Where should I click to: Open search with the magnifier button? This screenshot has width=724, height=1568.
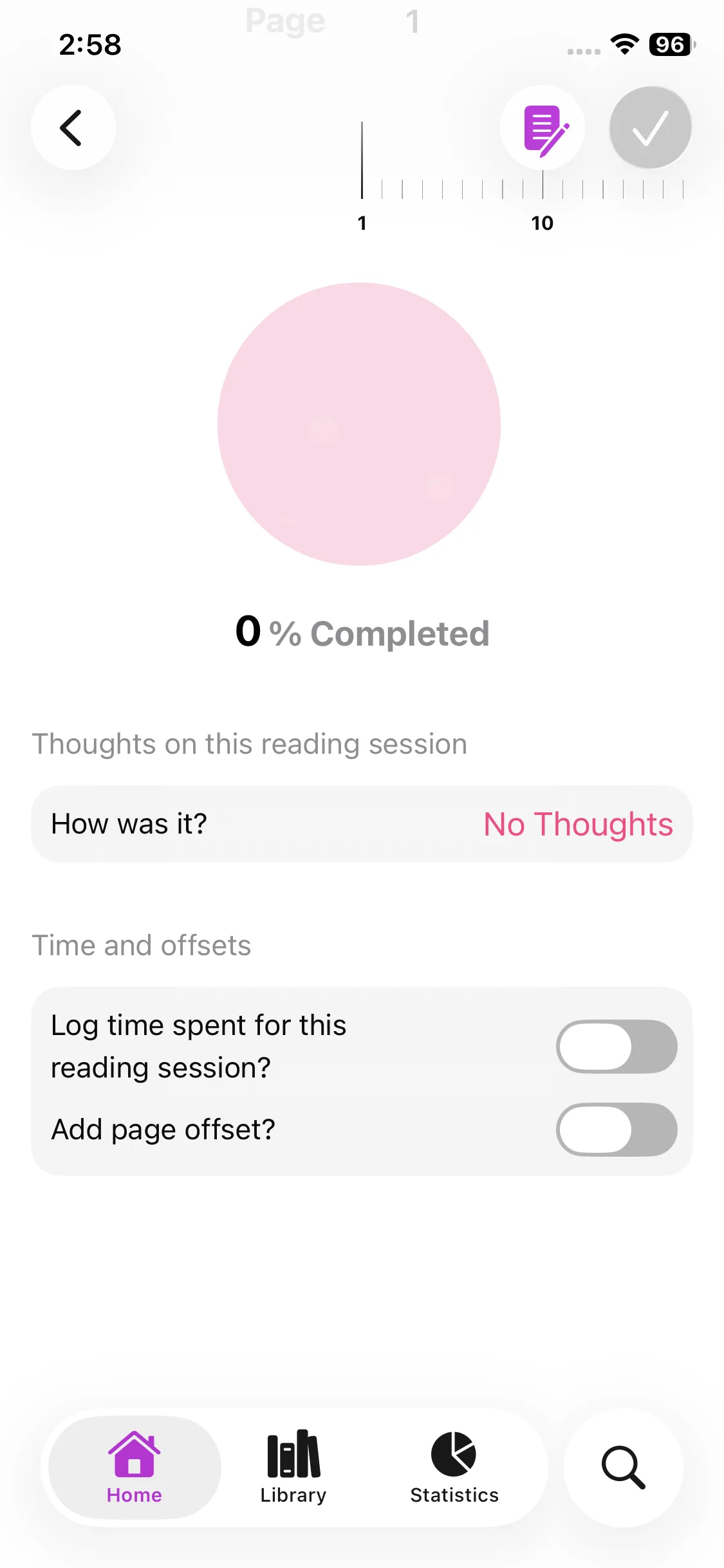623,1467
